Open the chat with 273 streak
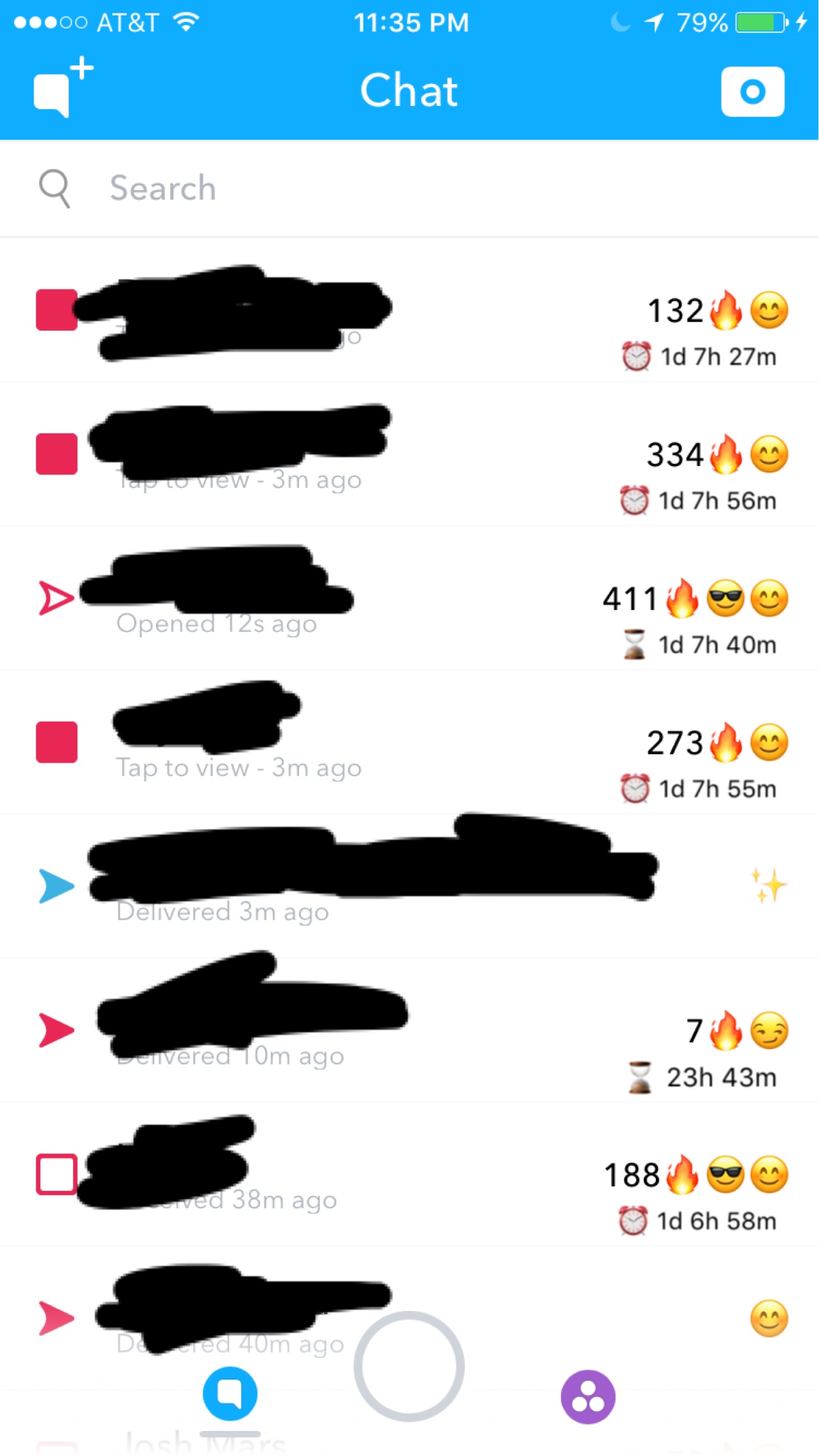Screen dimensions: 819x1456 410,742
